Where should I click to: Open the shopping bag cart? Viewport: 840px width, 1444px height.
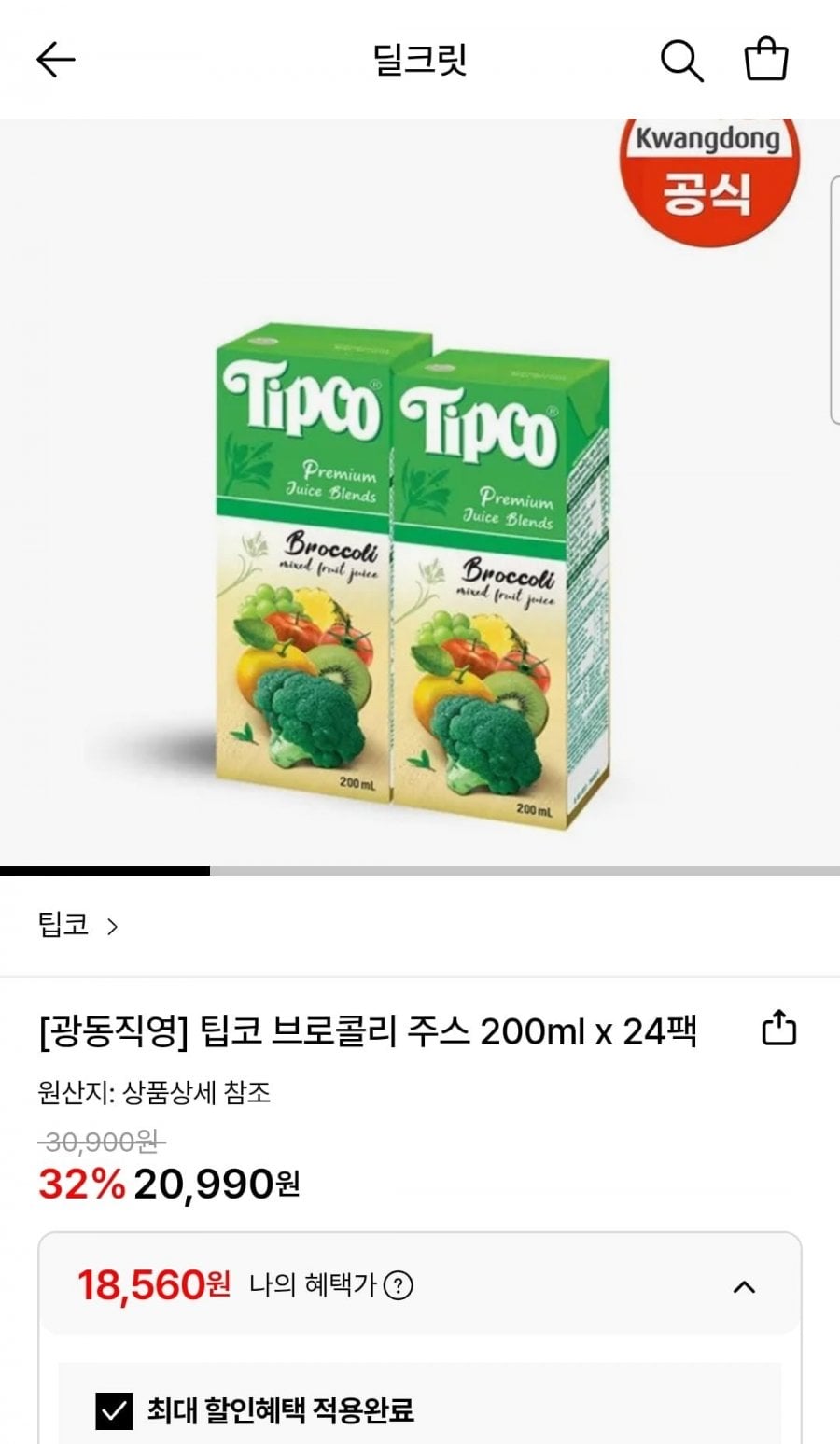pos(766,60)
